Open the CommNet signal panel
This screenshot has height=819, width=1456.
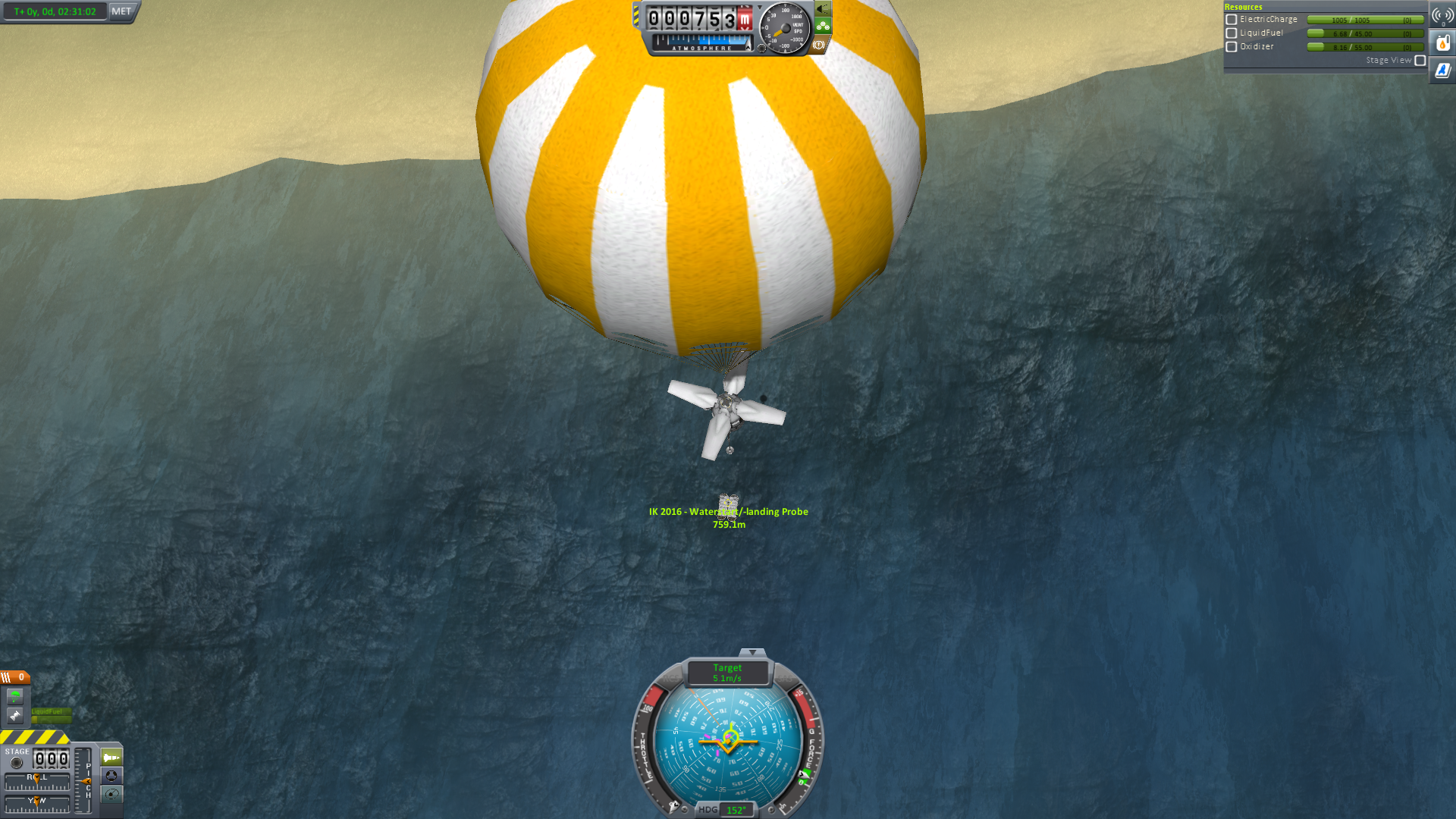(x=1442, y=16)
